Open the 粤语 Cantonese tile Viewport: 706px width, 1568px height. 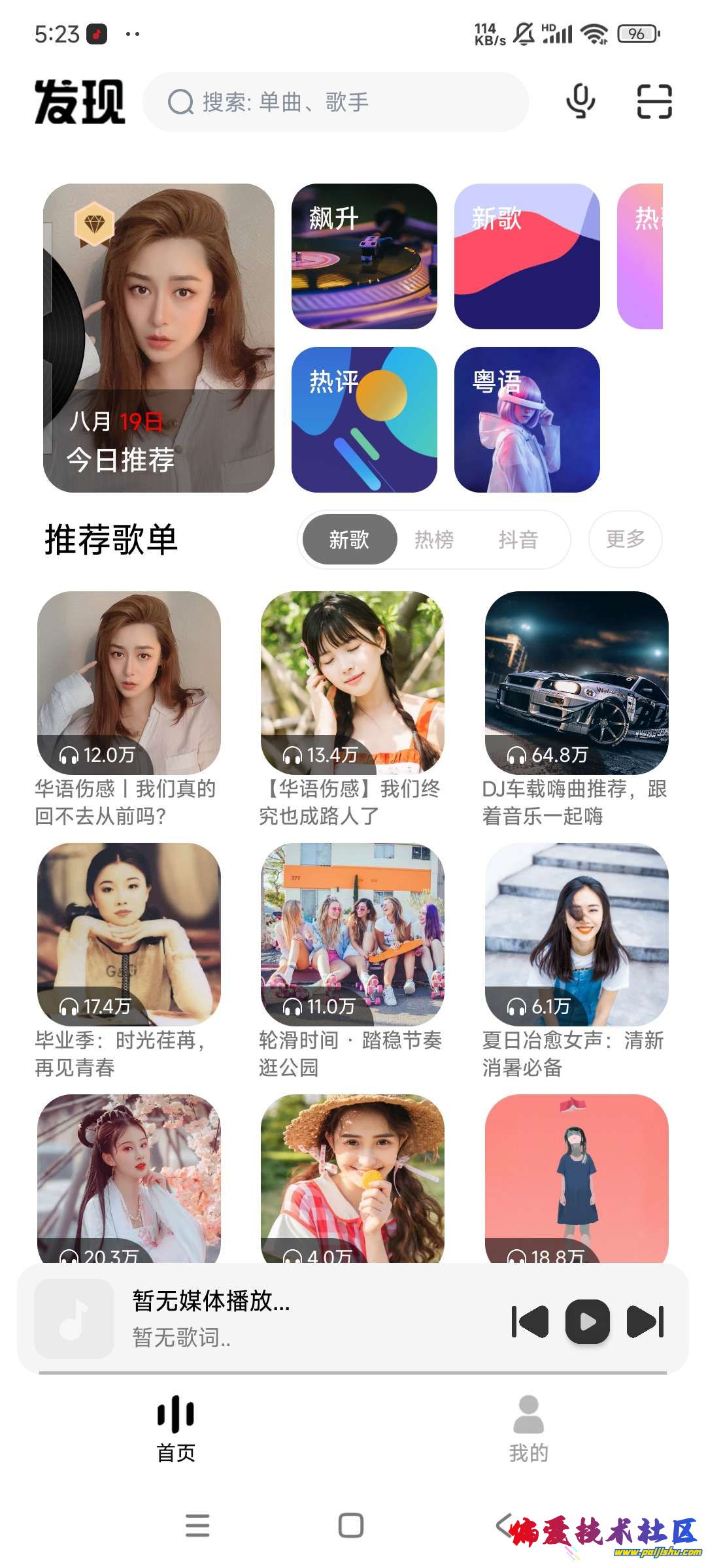pyautogui.click(x=527, y=419)
